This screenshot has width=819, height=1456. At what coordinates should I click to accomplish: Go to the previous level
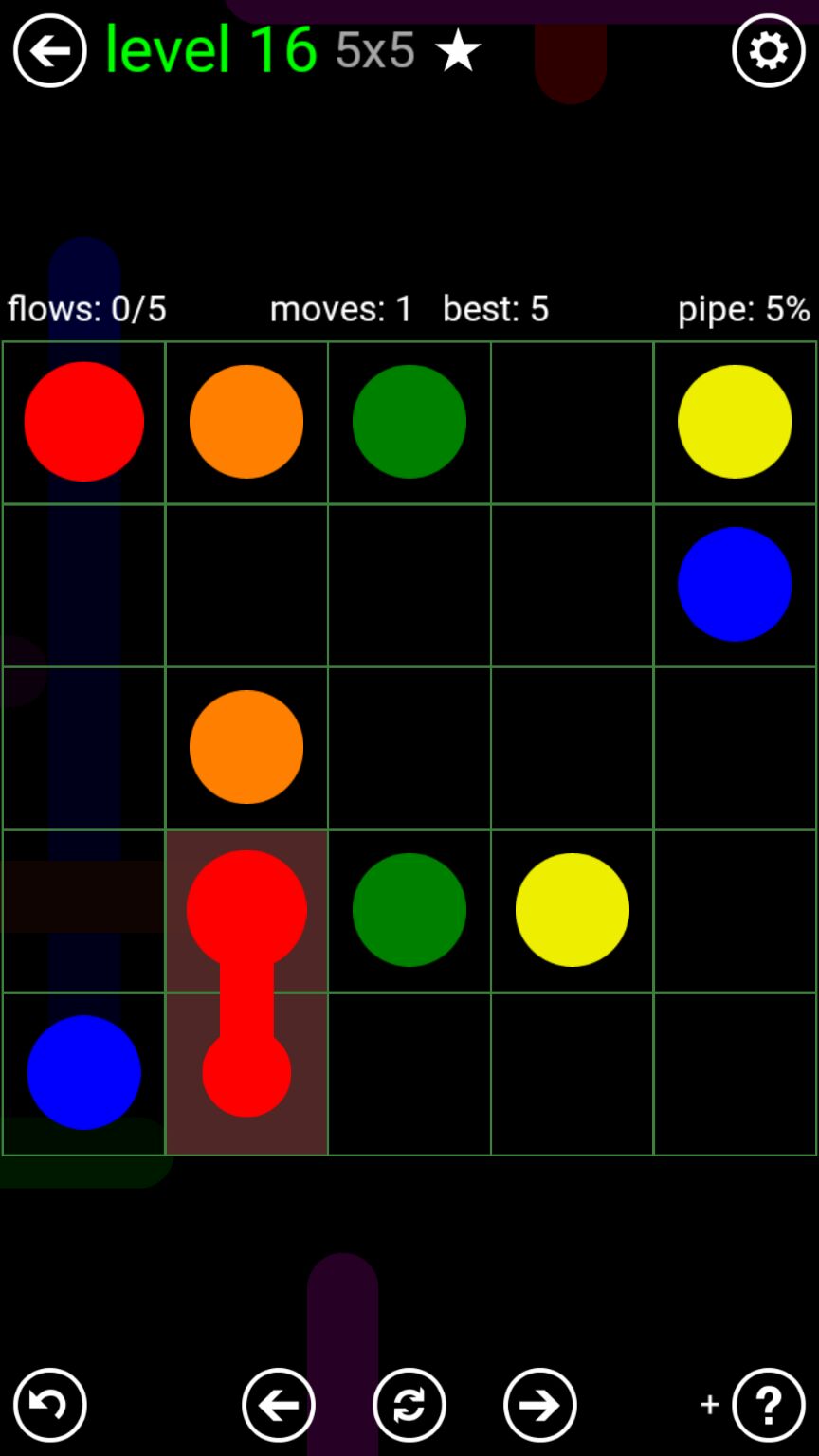point(278,1405)
